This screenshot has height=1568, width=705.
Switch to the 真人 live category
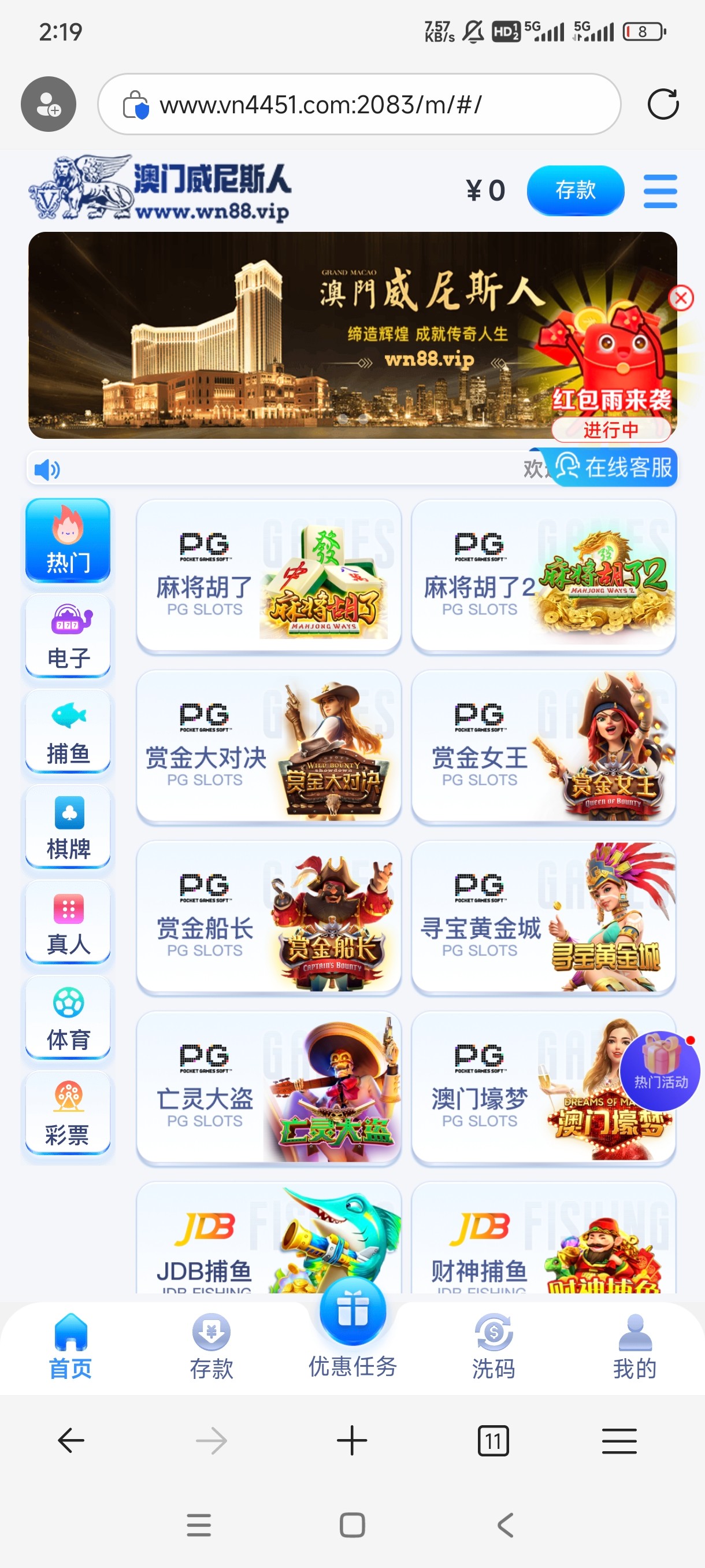pos(68,922)
